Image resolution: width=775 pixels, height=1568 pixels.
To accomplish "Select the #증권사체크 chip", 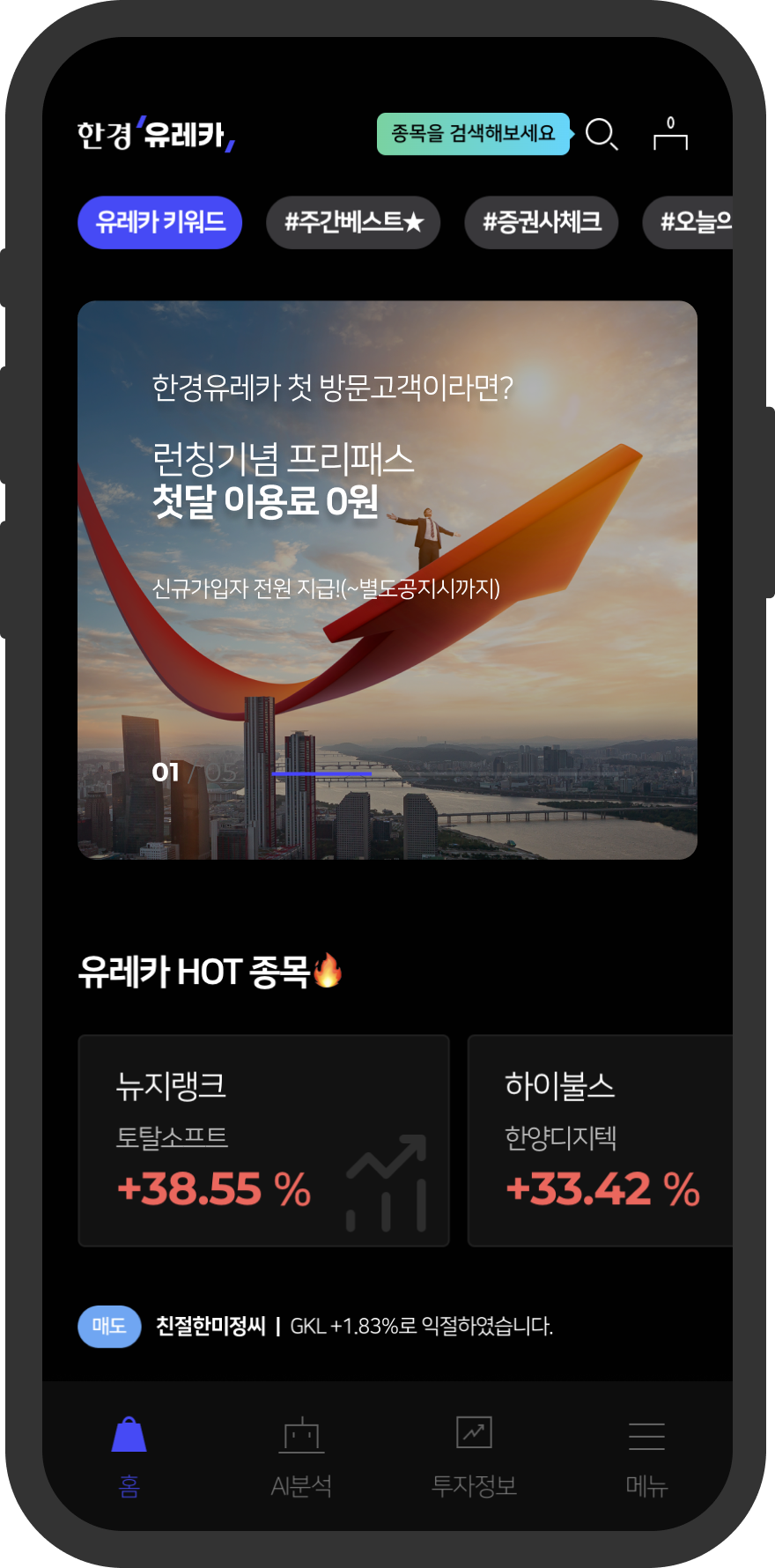I will pos(541,222).
